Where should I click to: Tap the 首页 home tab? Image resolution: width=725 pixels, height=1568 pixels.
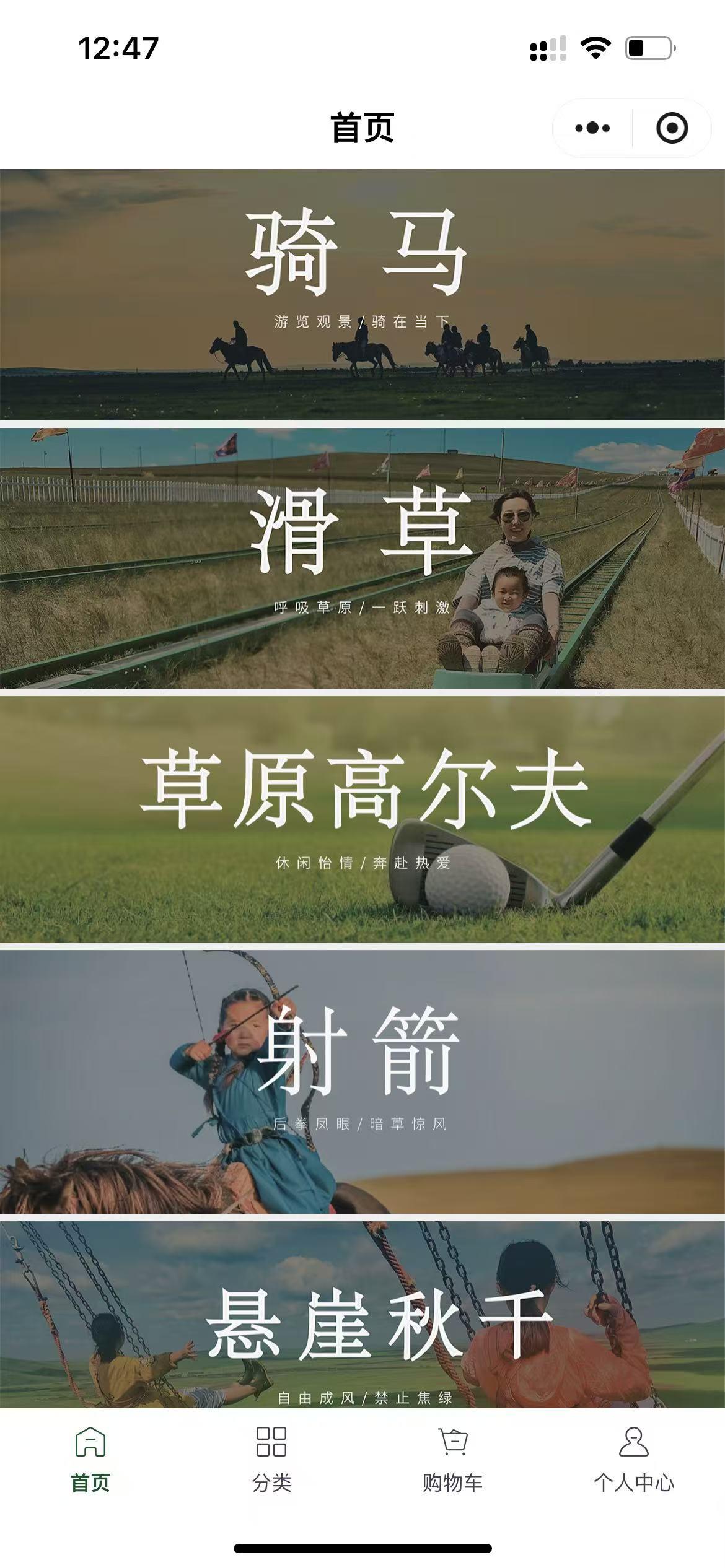[x=90, y=1459]
